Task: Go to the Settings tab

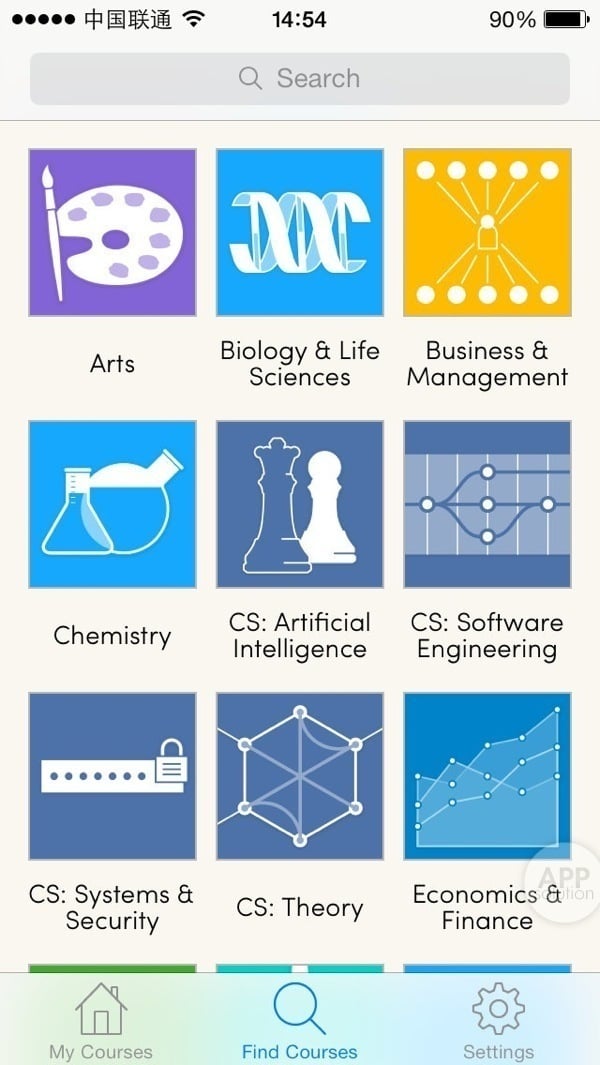Action: click(x=498, y=1020)
